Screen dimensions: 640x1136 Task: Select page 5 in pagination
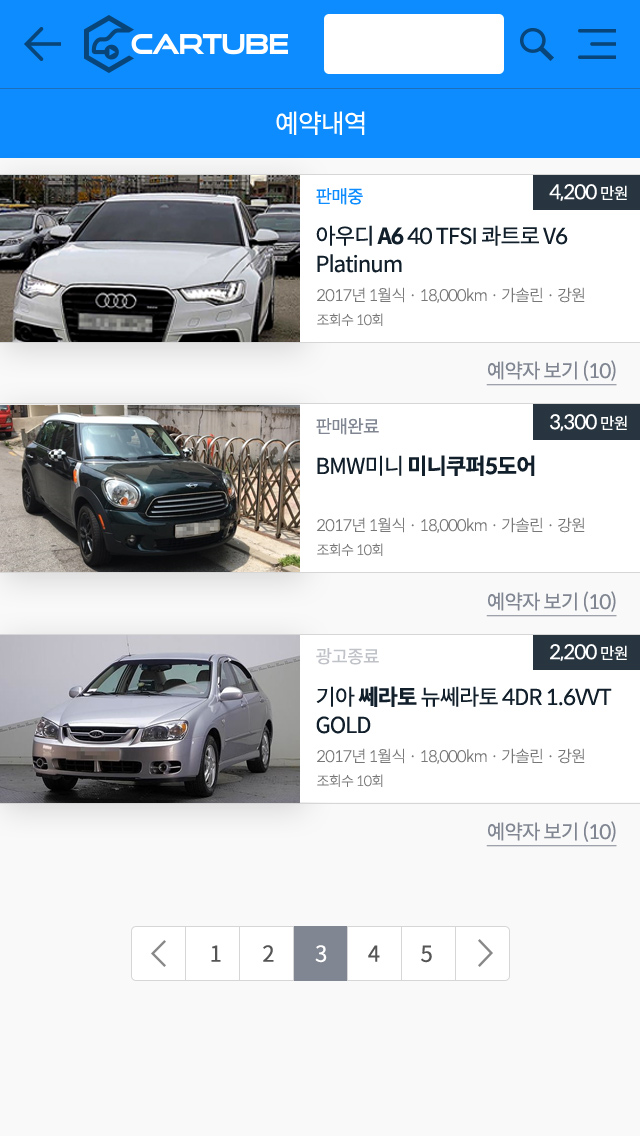click(428, 953)
